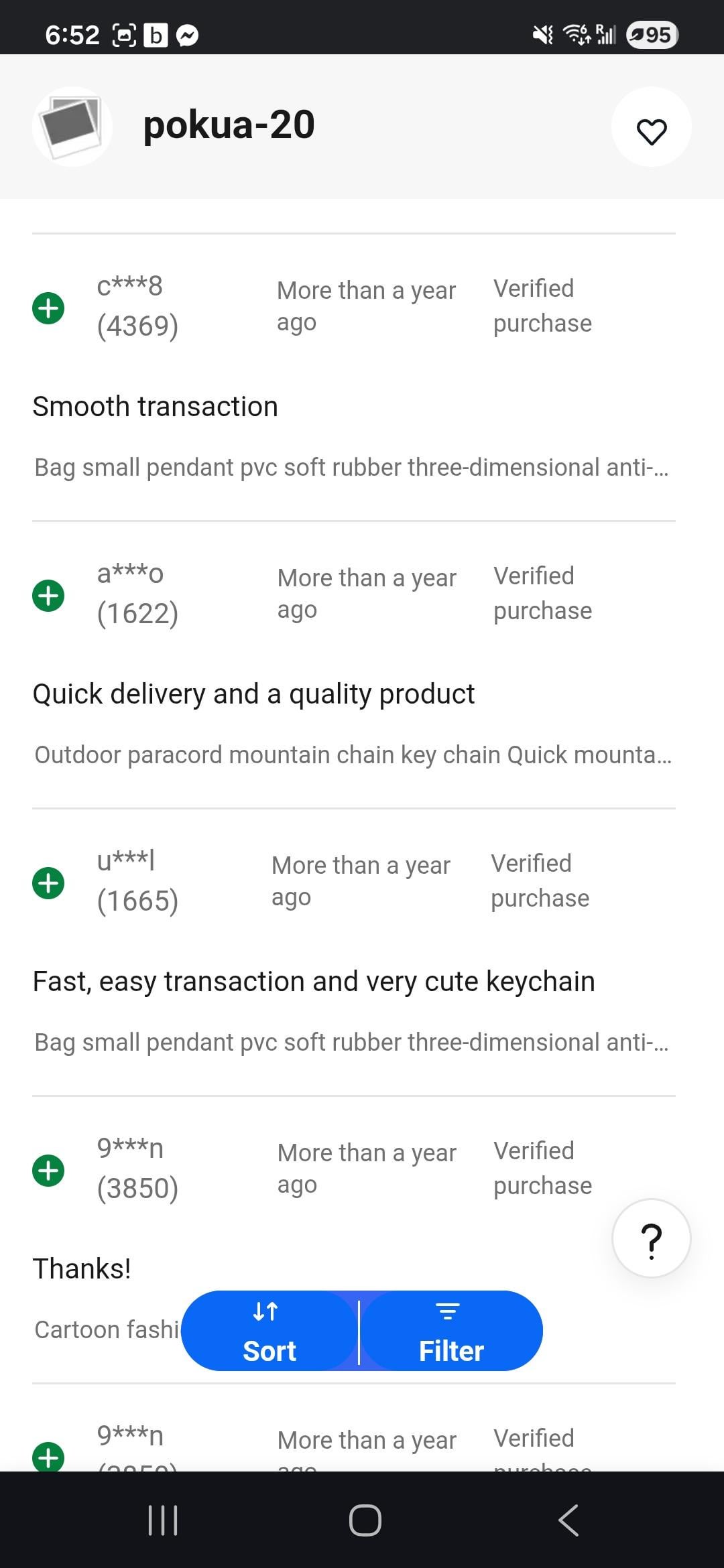This screenshot has height=1568, width=724.
Task: Open pokua-20 seller profile picture
Action: (72, 126)
